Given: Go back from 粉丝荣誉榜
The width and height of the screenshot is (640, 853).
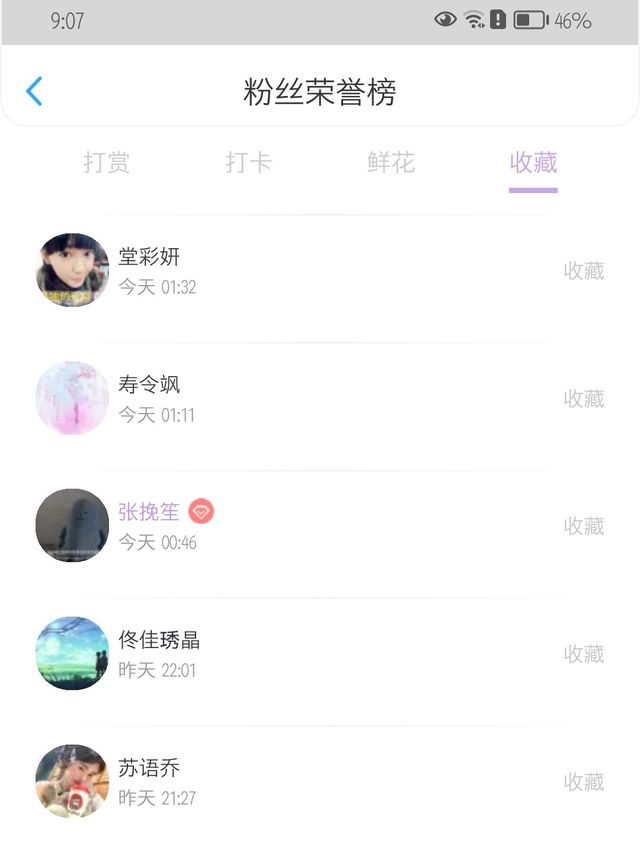Looking at the screenshot, I should [x=34, y=92].
